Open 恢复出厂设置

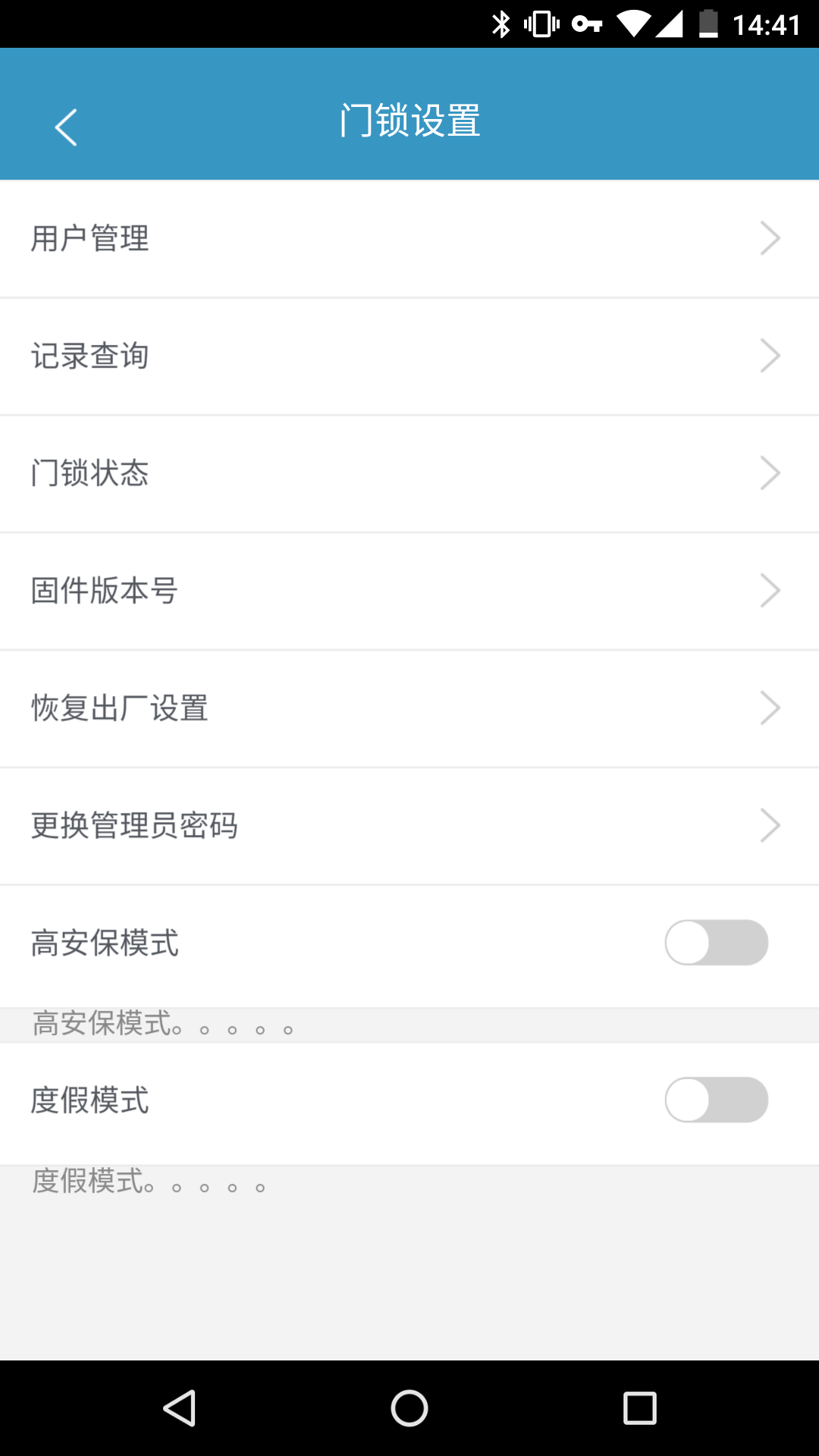(x=409, y=708)
